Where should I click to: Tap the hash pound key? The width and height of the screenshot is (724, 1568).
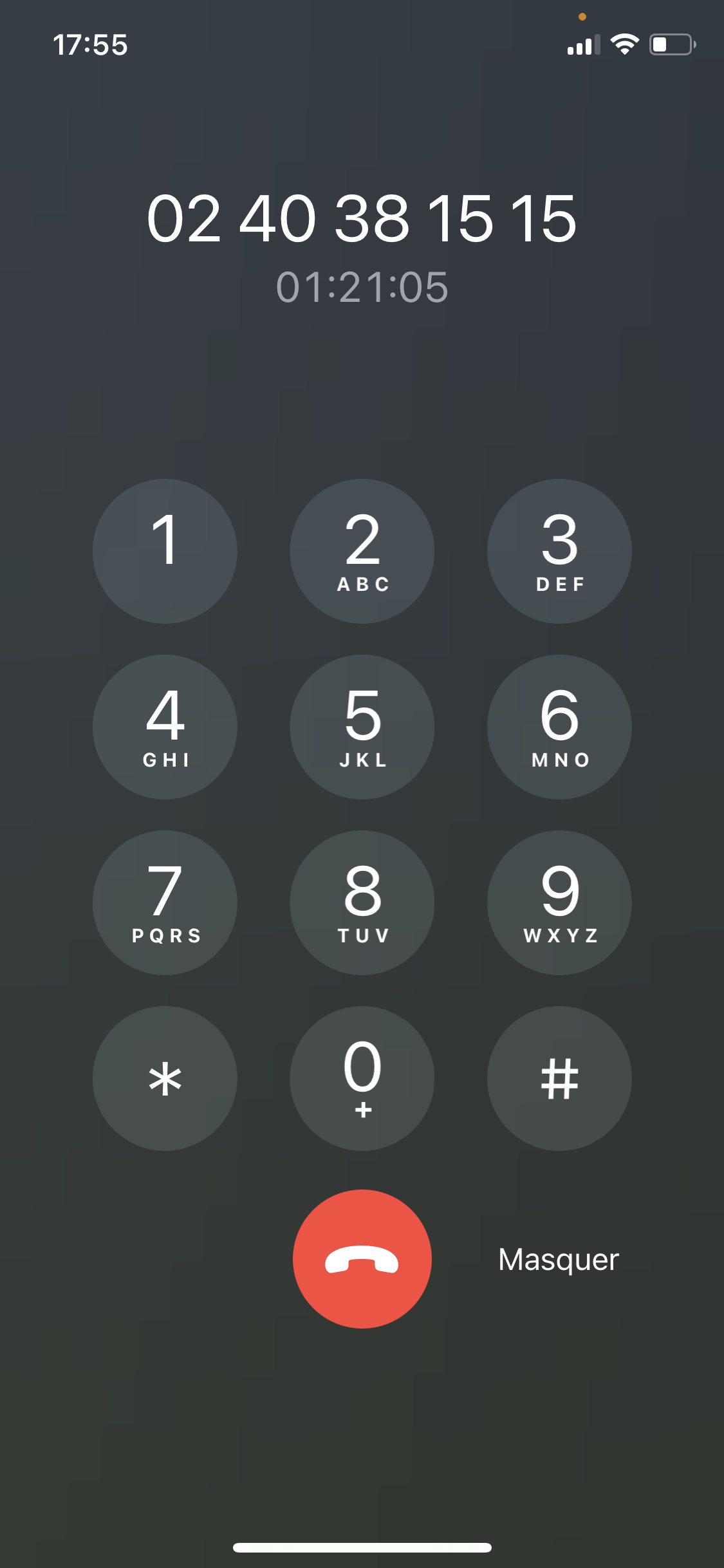(559, 1078)
